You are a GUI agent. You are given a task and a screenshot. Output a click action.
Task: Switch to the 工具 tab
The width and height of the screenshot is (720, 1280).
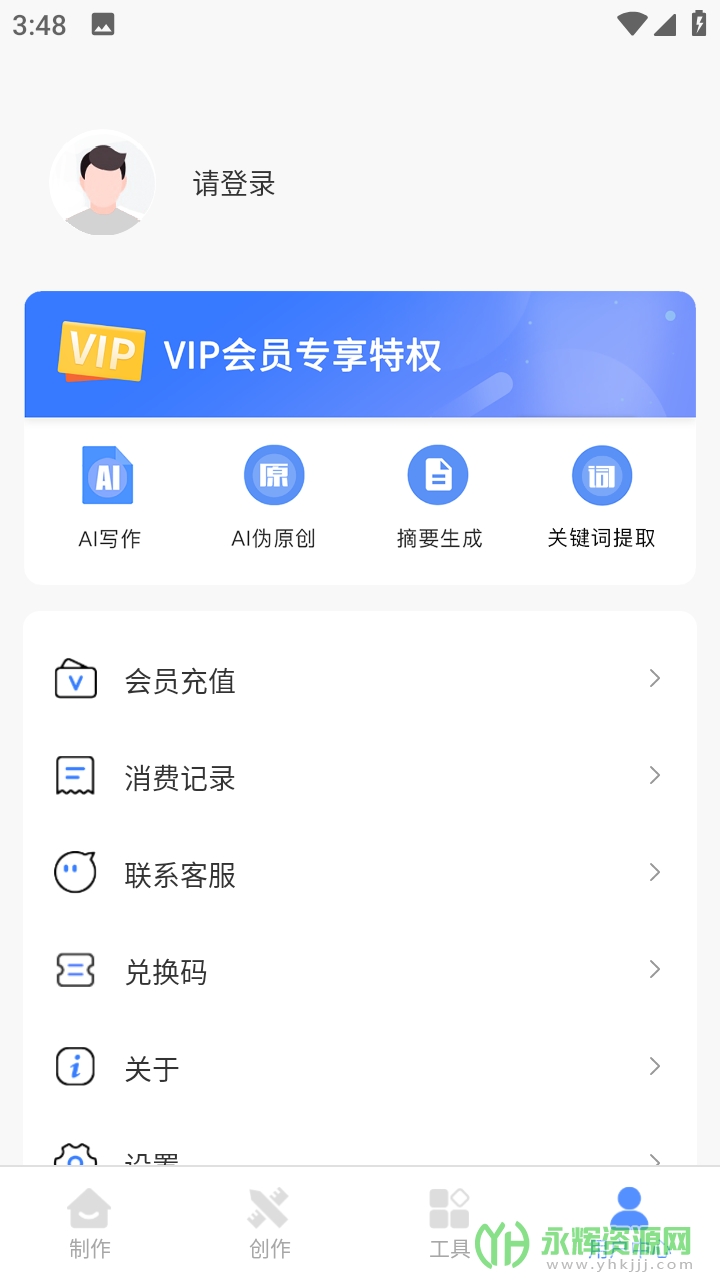(x=449, y=1222)
